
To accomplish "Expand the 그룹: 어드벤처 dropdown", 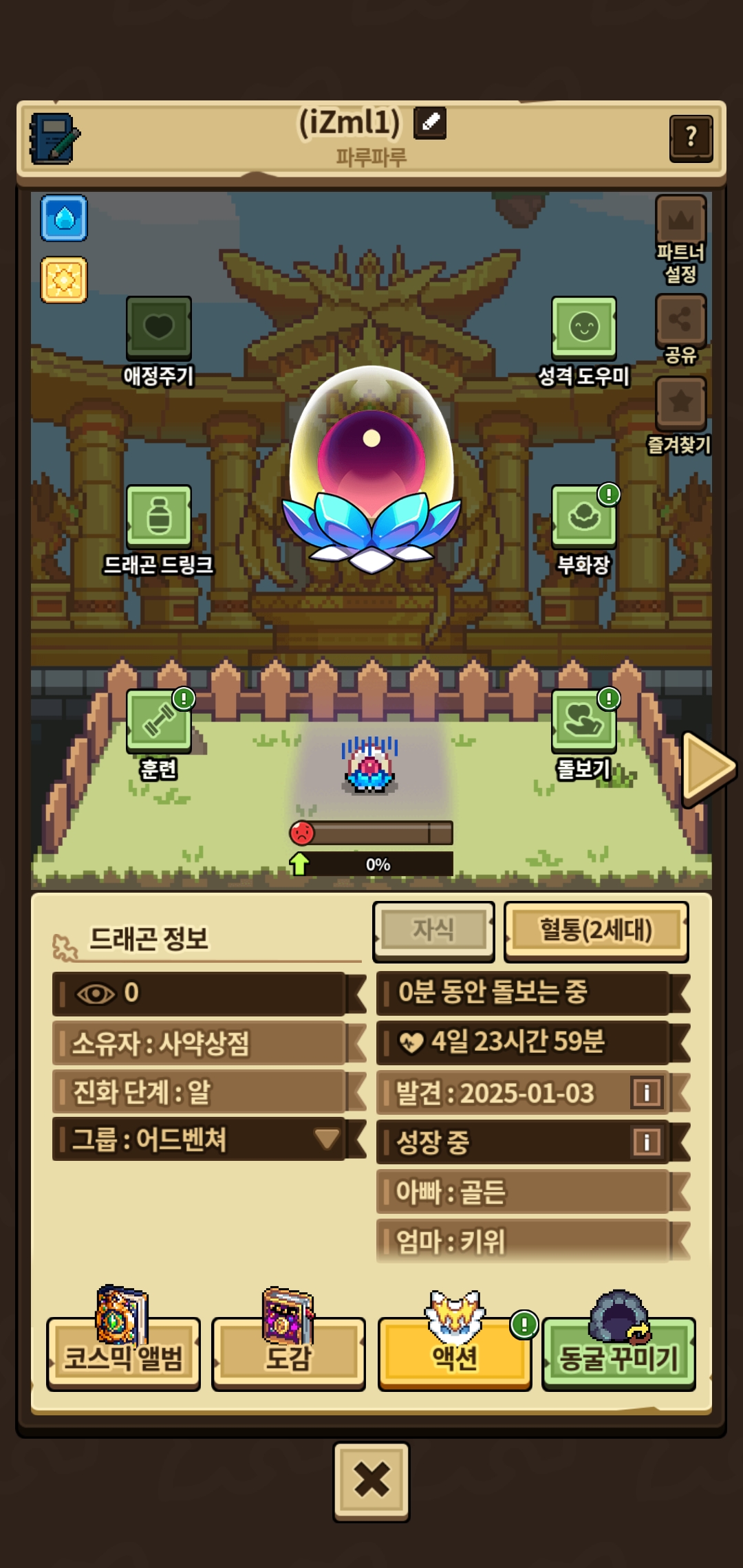I will 327,1139.
